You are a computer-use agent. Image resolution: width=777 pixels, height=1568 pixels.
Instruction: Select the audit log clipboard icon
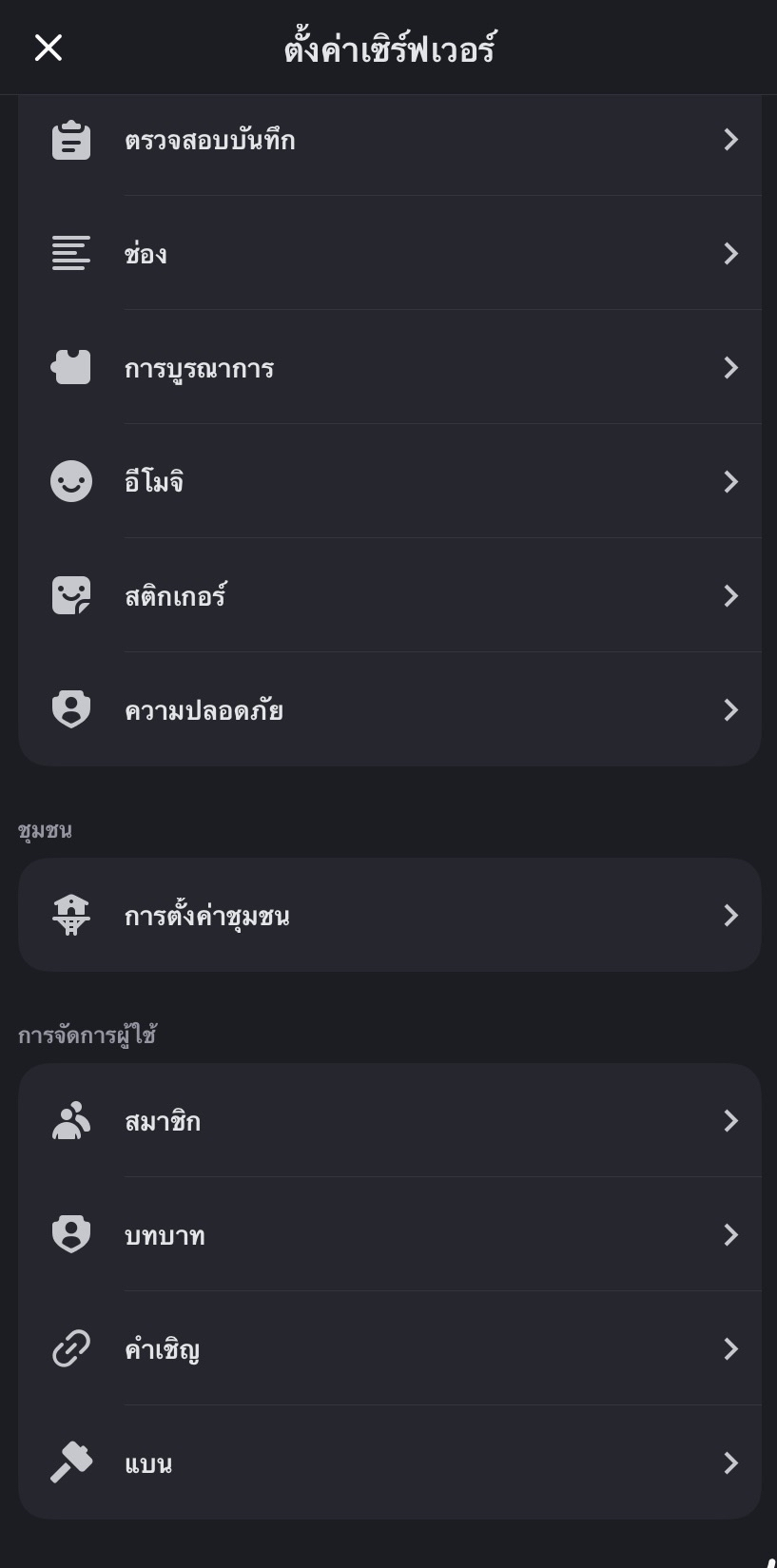coord(70,140)
